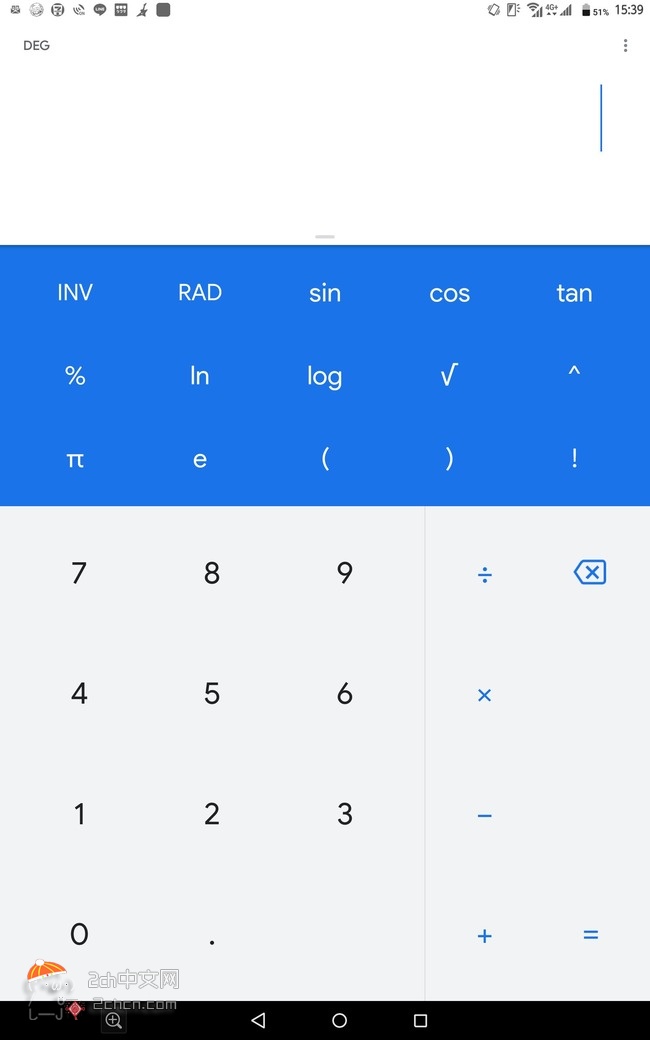This screenshot has height=1040, width=650.
Task: Enter the digit 5
Action: point(212,694)
